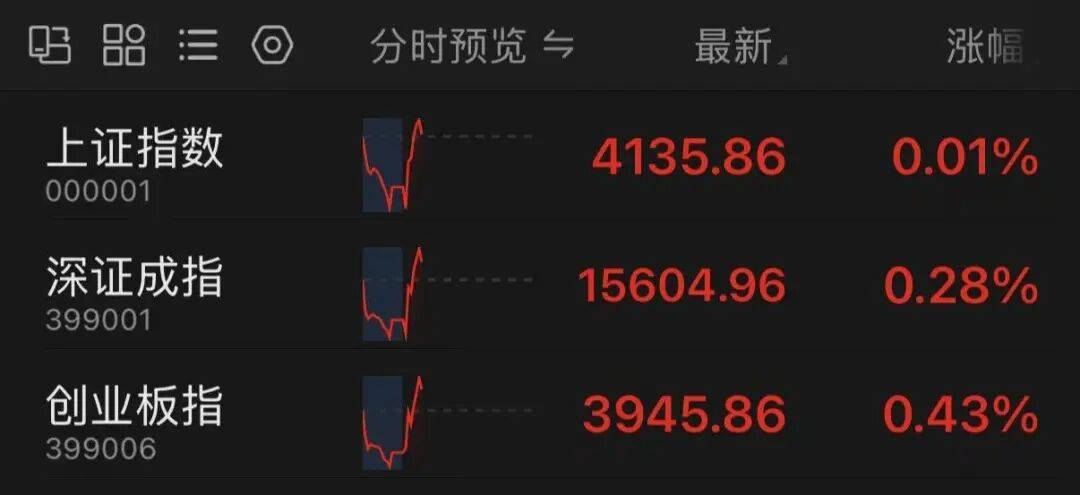Sort by 涨幅 column

click(984, 48)
